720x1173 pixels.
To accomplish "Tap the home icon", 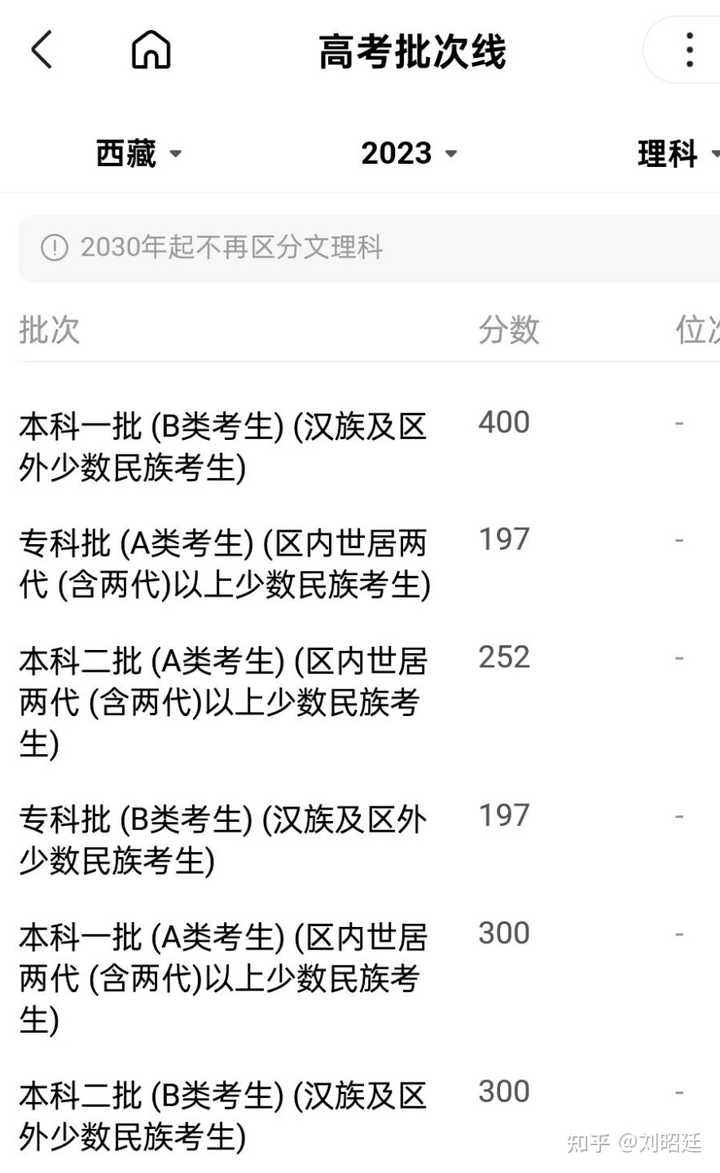I will [x=151, y=50].
